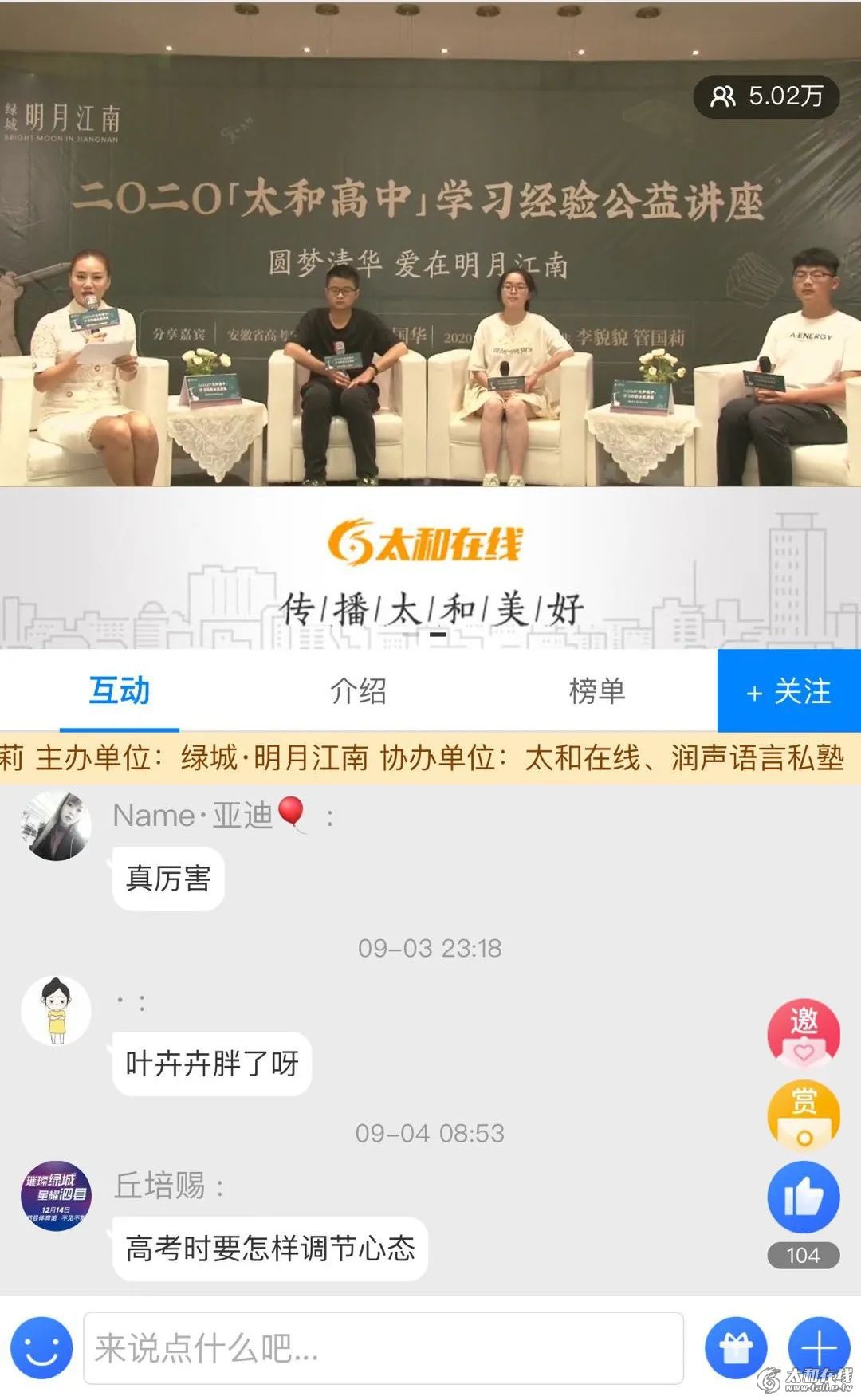Like the livestream with thumbs-up

(x=803, y=1197)
